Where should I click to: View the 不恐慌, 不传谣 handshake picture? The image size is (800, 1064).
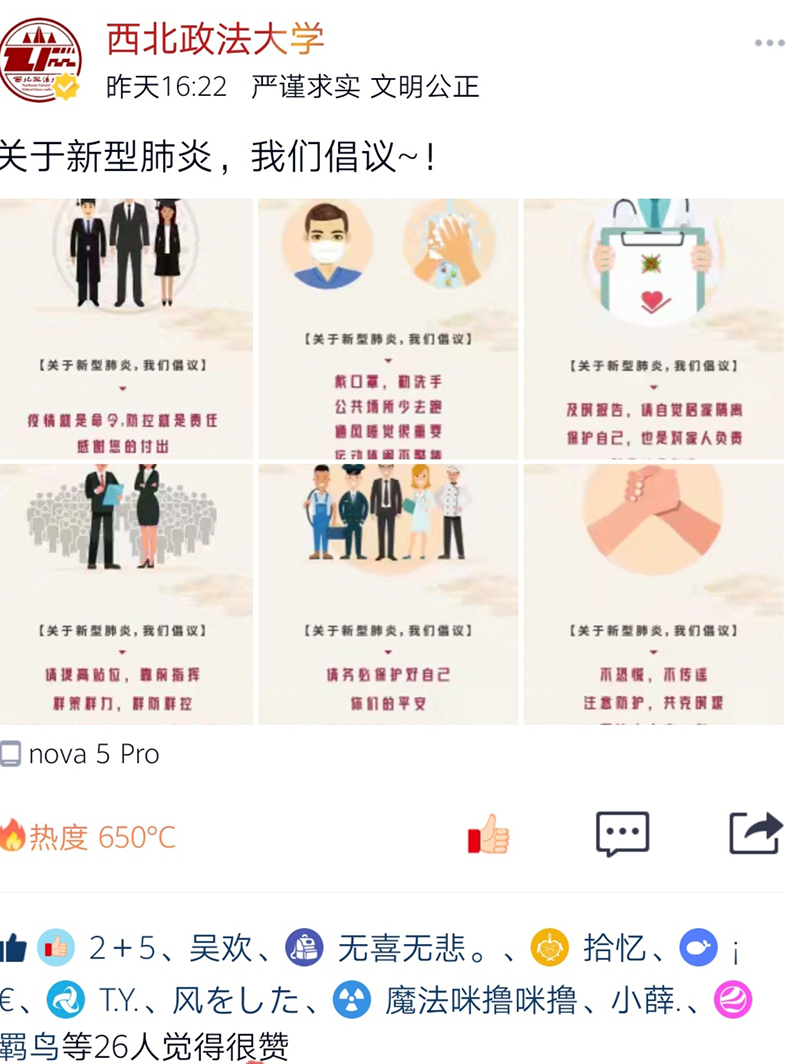pos(653,594)
